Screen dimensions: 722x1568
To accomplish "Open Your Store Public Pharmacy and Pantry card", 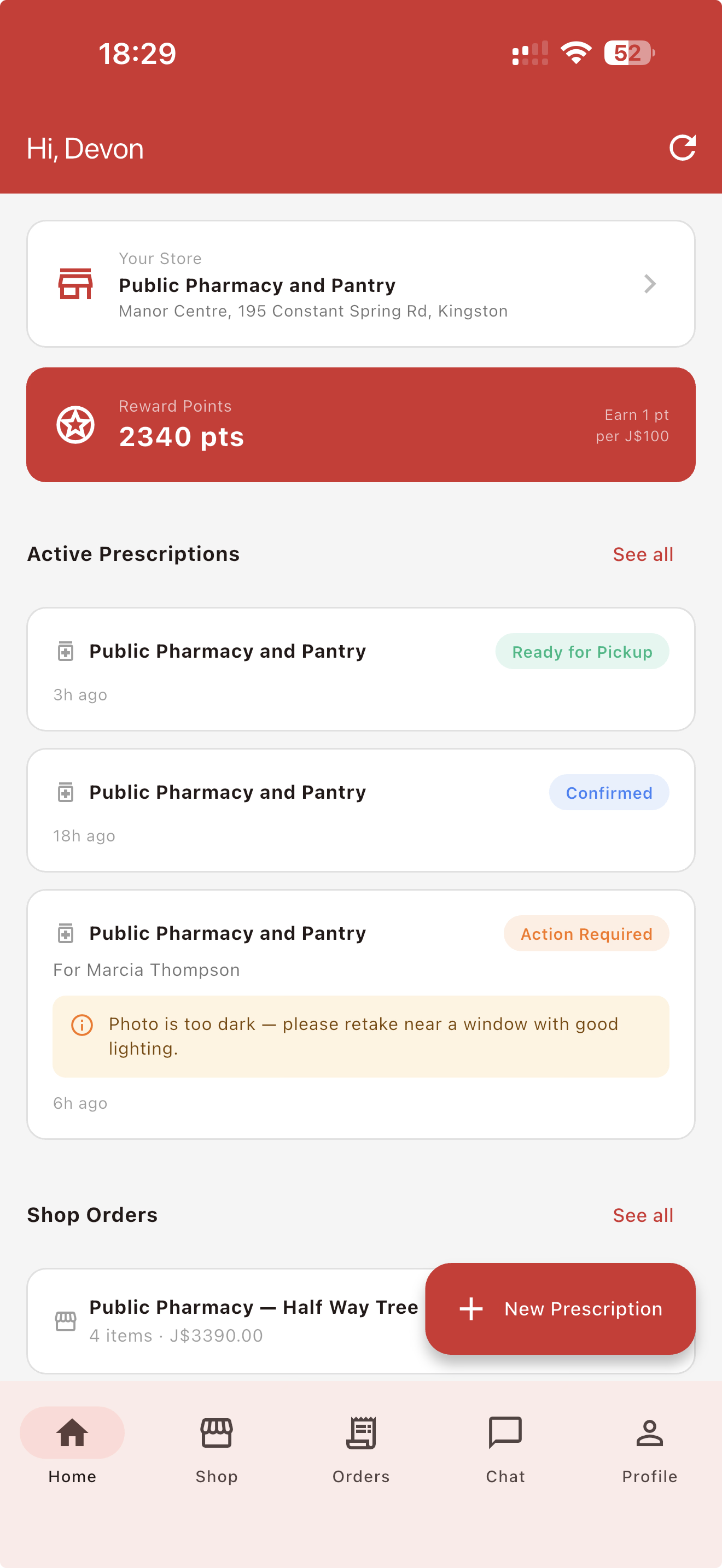I will tap(360, 284).
